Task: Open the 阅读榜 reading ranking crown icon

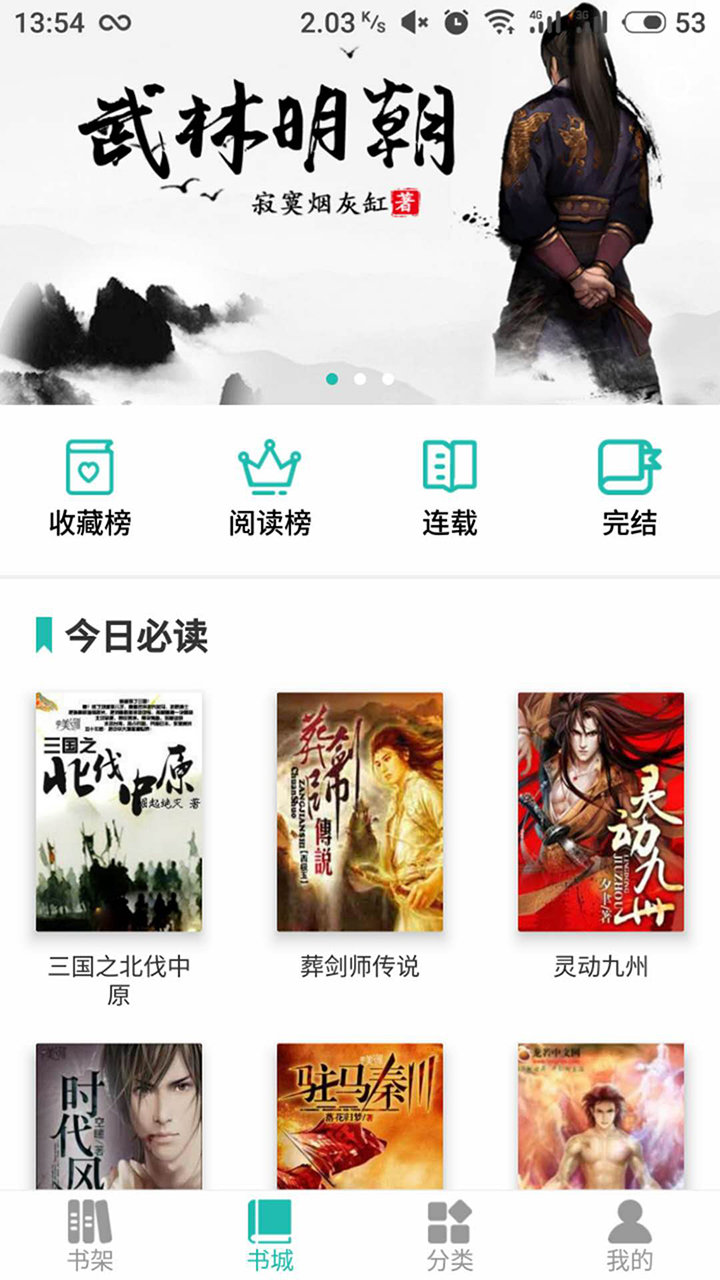Action: tap(268, 465)
